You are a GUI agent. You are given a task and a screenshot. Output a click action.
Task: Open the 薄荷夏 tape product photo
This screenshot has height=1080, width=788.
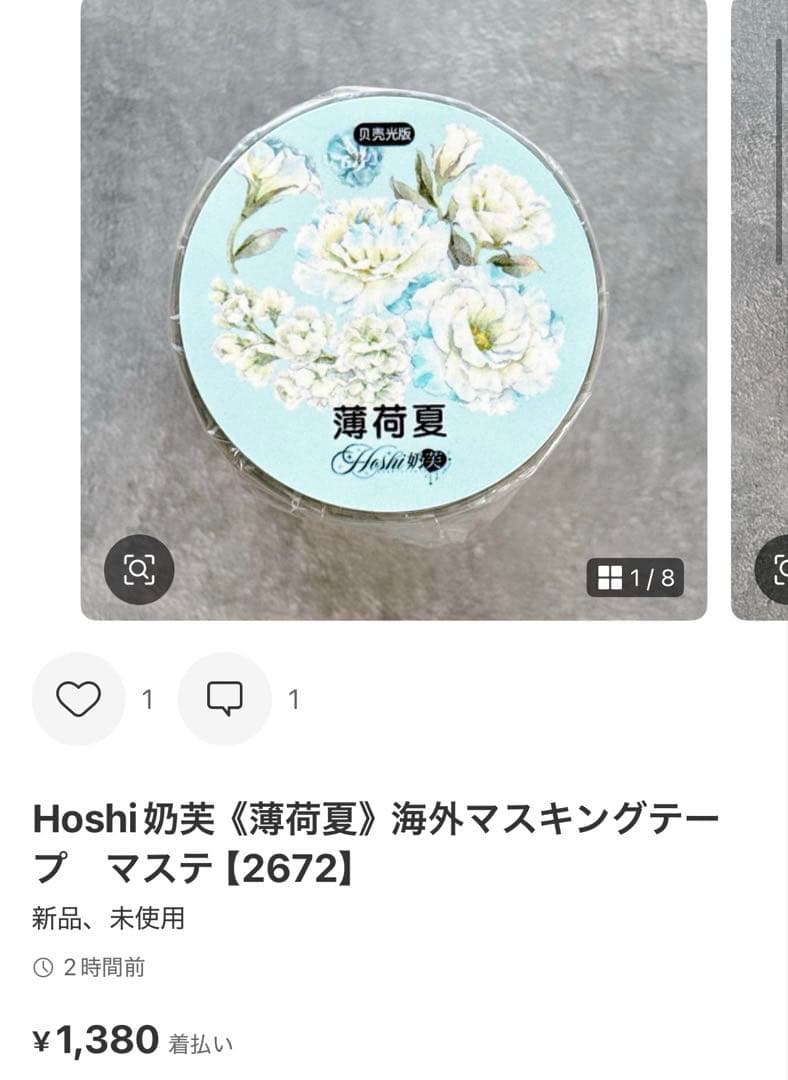tap(393, 300)
